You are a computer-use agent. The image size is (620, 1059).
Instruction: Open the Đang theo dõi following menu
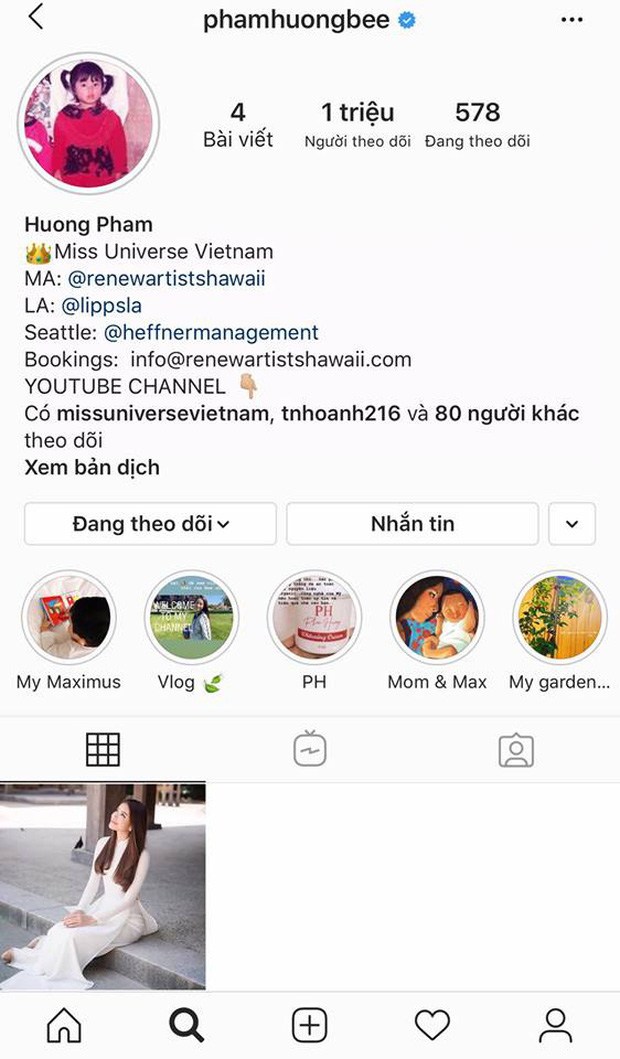(x=150, y=524)
